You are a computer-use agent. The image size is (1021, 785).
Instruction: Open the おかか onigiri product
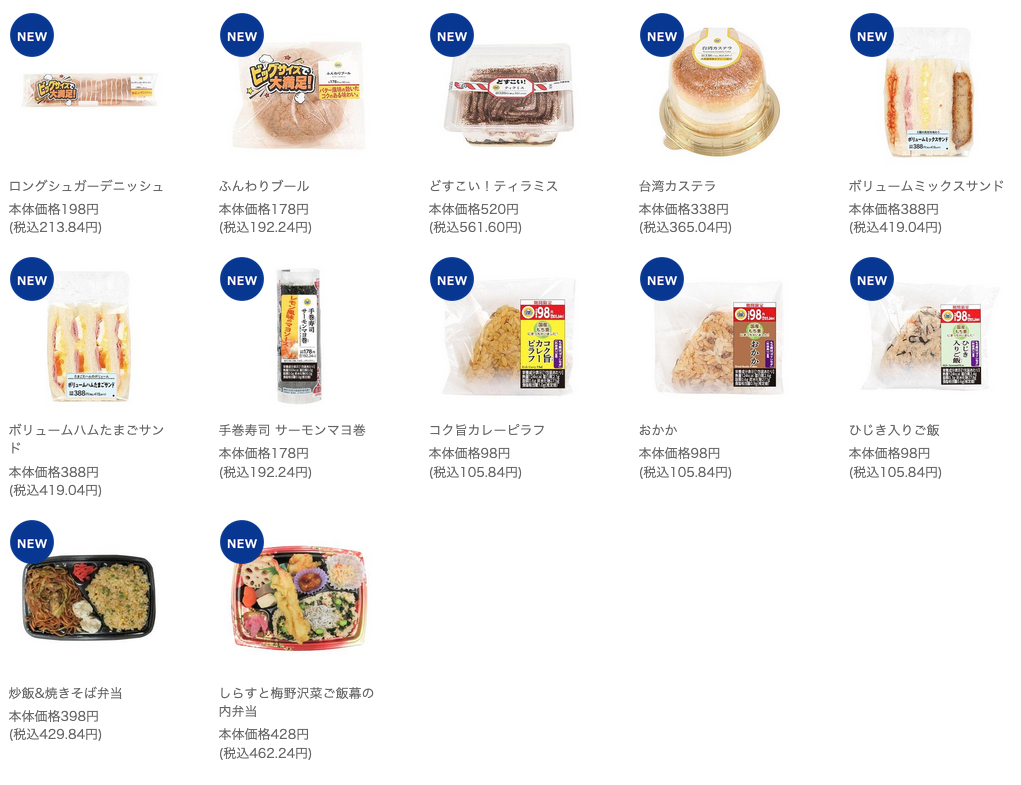coord(720,336)
